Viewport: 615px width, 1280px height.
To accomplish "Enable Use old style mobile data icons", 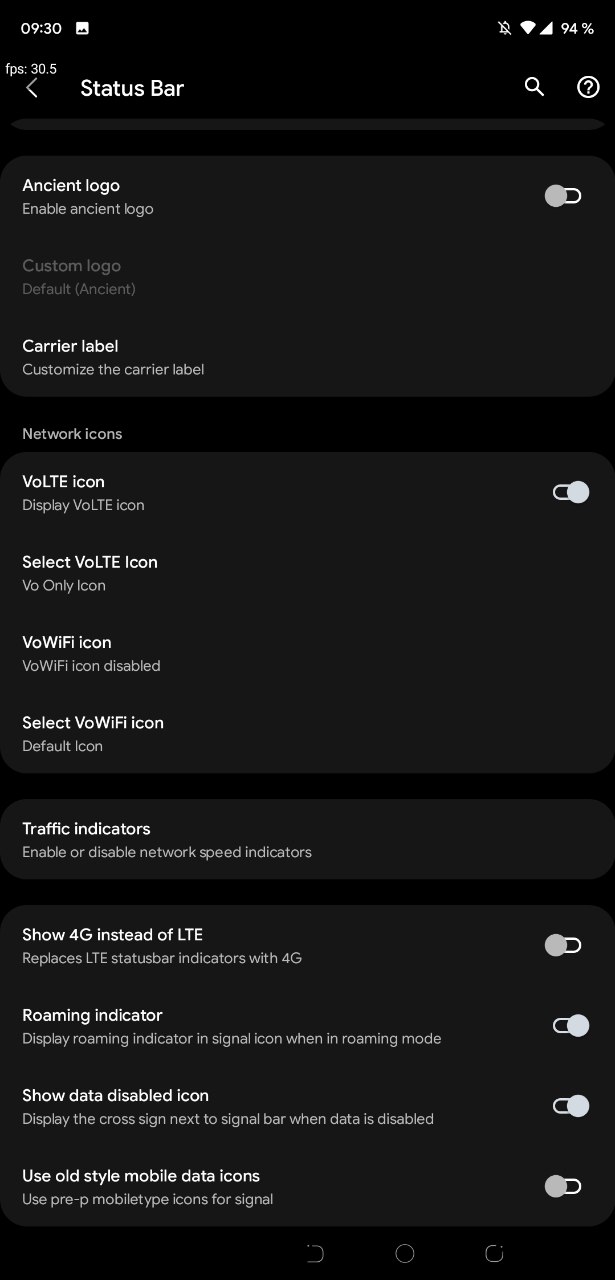I will pyautogui.click(x=563, y=1186).
